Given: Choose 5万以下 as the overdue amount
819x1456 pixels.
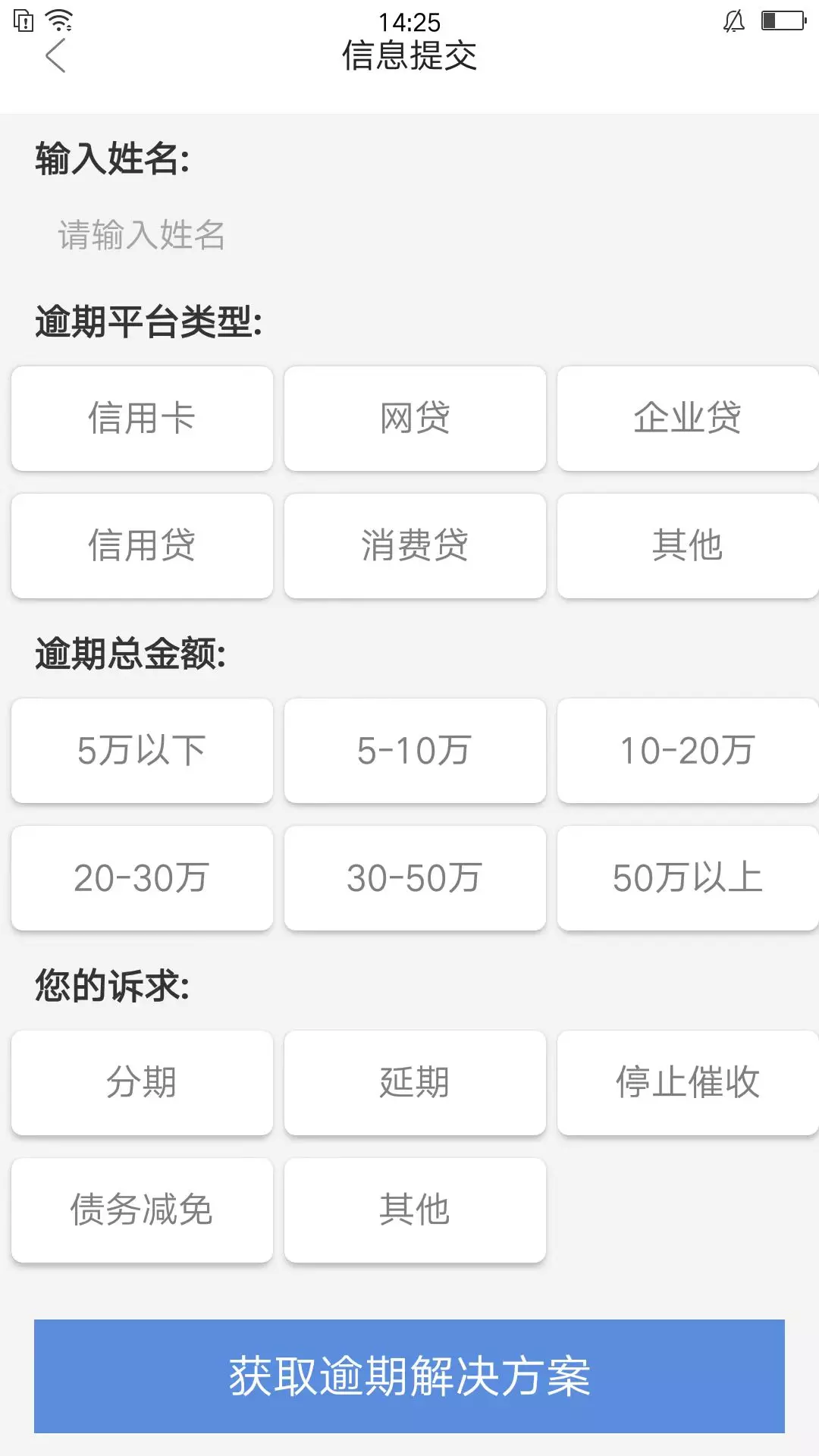Looking at the screenshot, I should tap(142, 751).
